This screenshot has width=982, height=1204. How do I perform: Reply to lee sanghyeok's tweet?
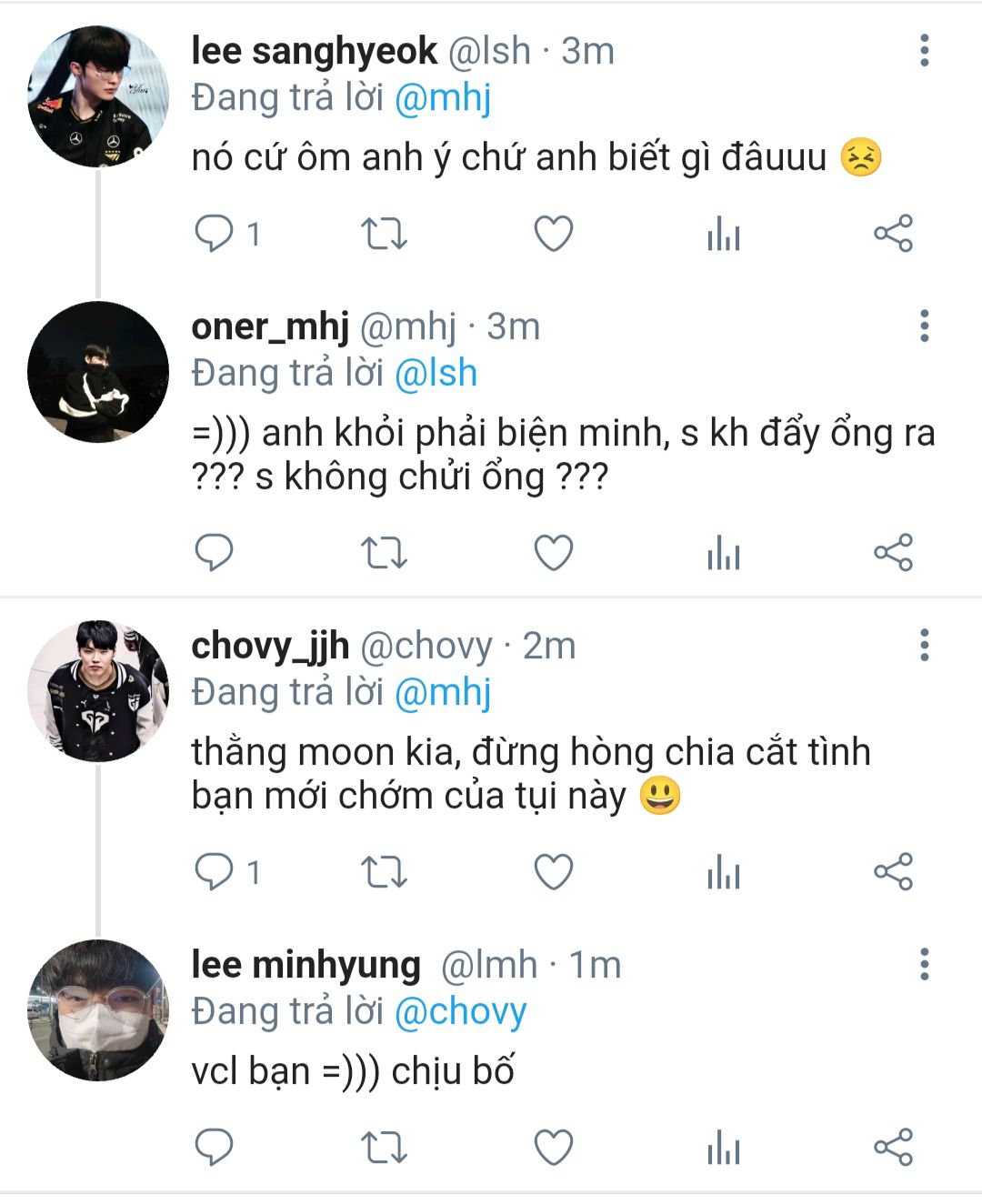coord(215,234)
